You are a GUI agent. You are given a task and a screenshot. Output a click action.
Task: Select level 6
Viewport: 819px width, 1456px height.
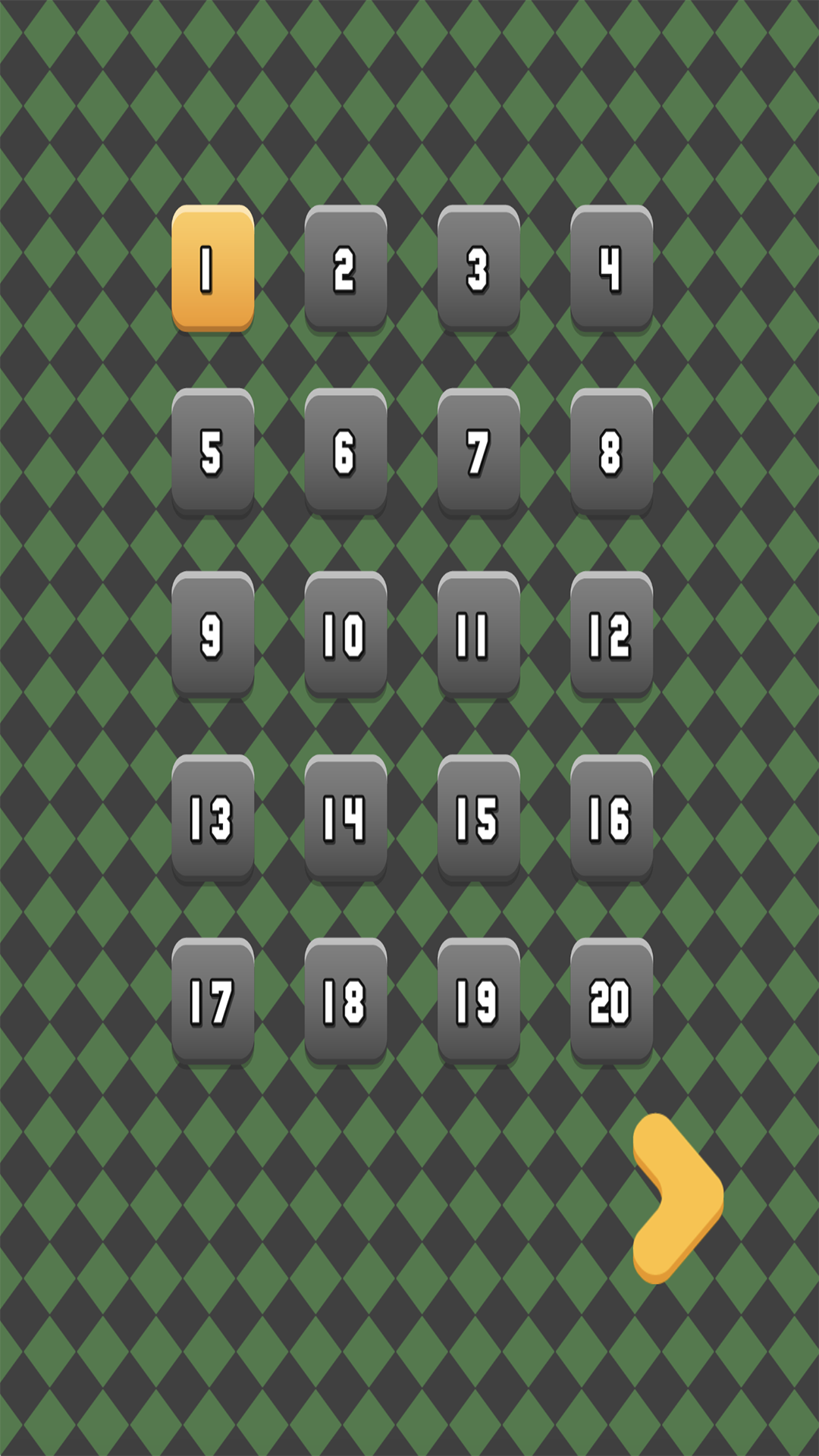pos(346,451)
